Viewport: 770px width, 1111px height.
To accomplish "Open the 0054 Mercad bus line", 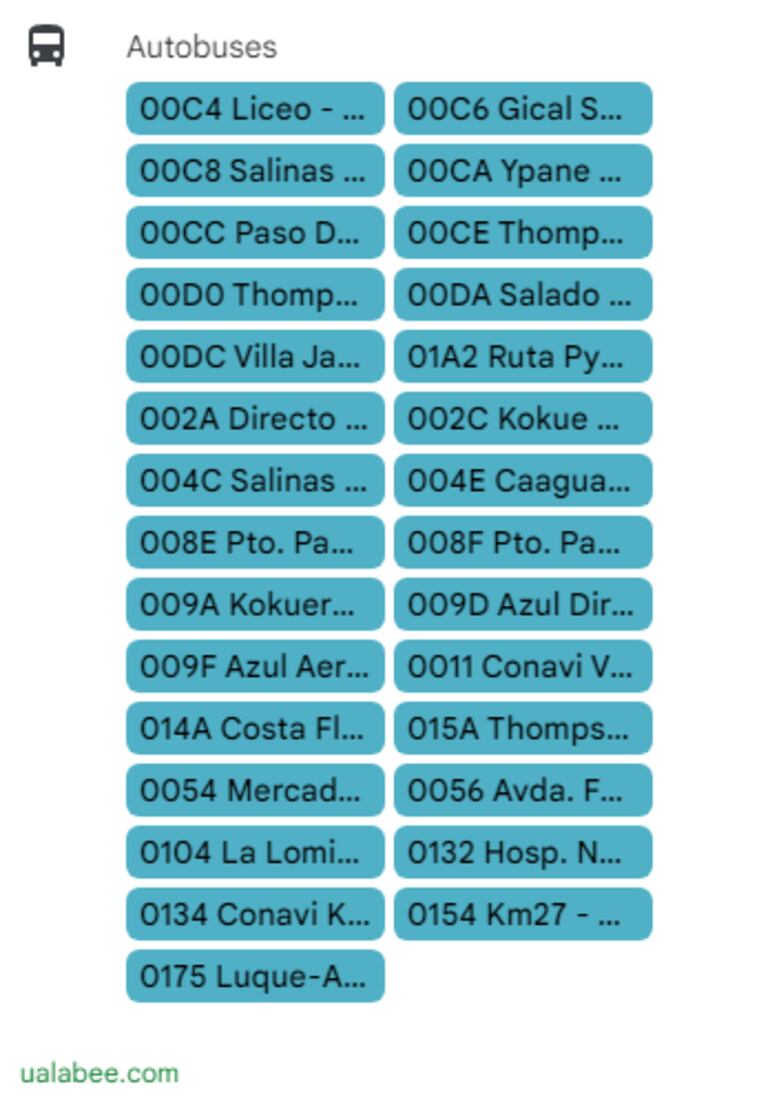I will pos(255,790).
